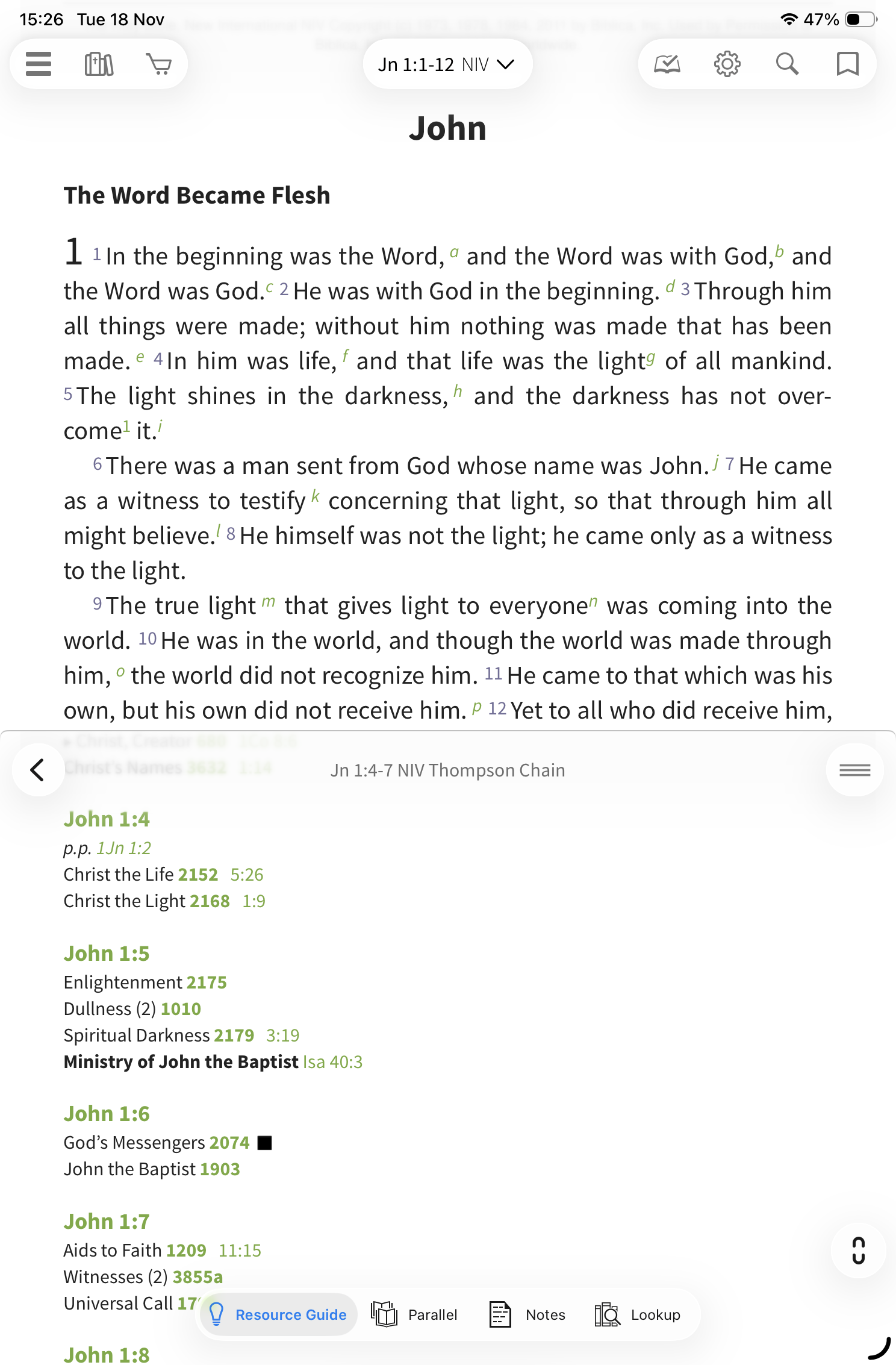
Task: Open the store shopping cart
Action: (x=159, y=64)
